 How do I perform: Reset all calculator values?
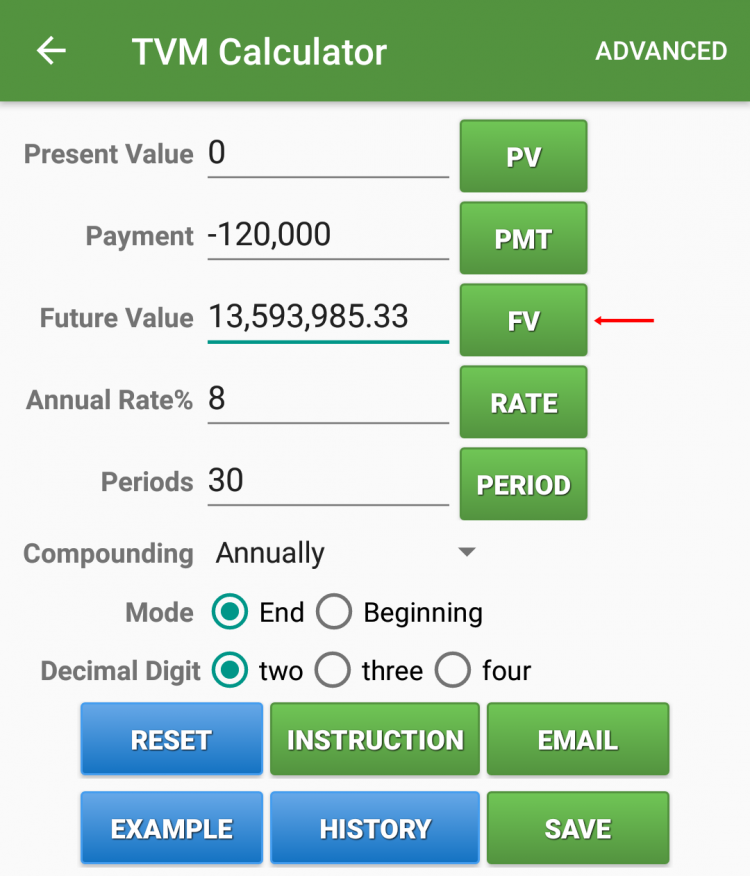tap(171, 739)
